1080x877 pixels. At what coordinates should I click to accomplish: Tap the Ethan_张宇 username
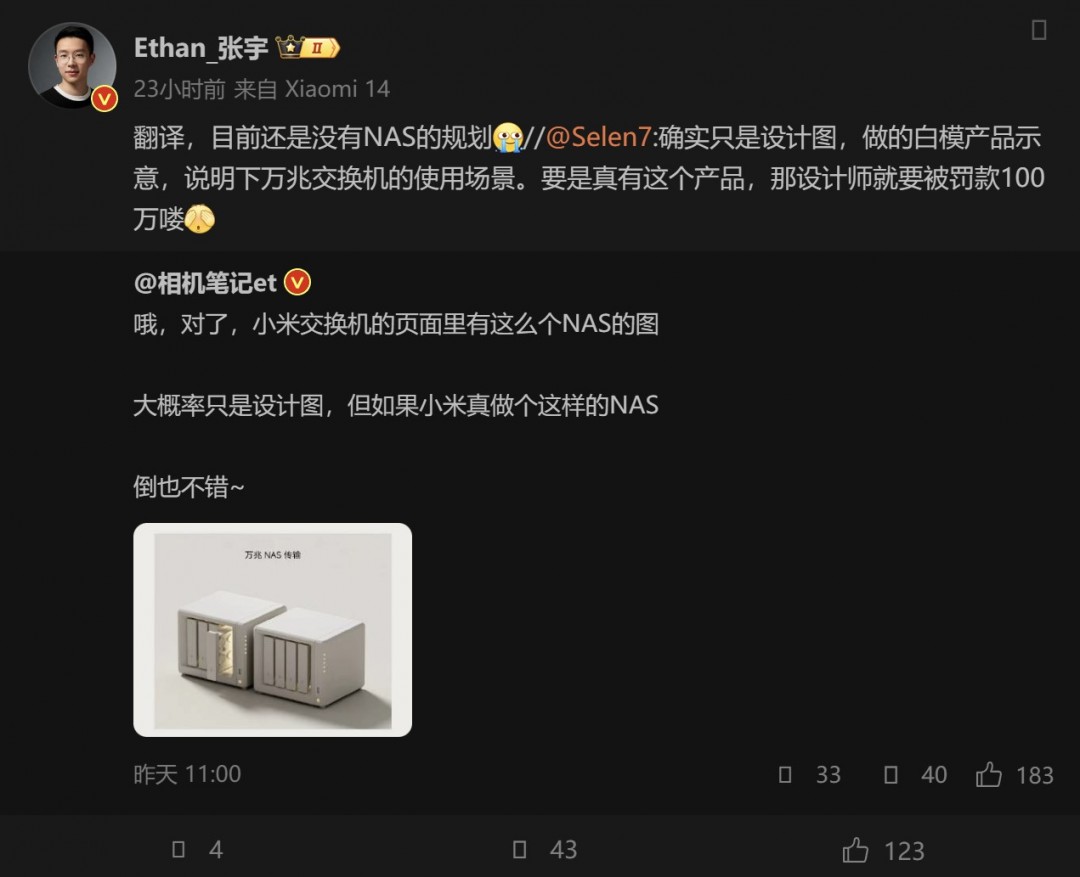[x=201, y=48]
